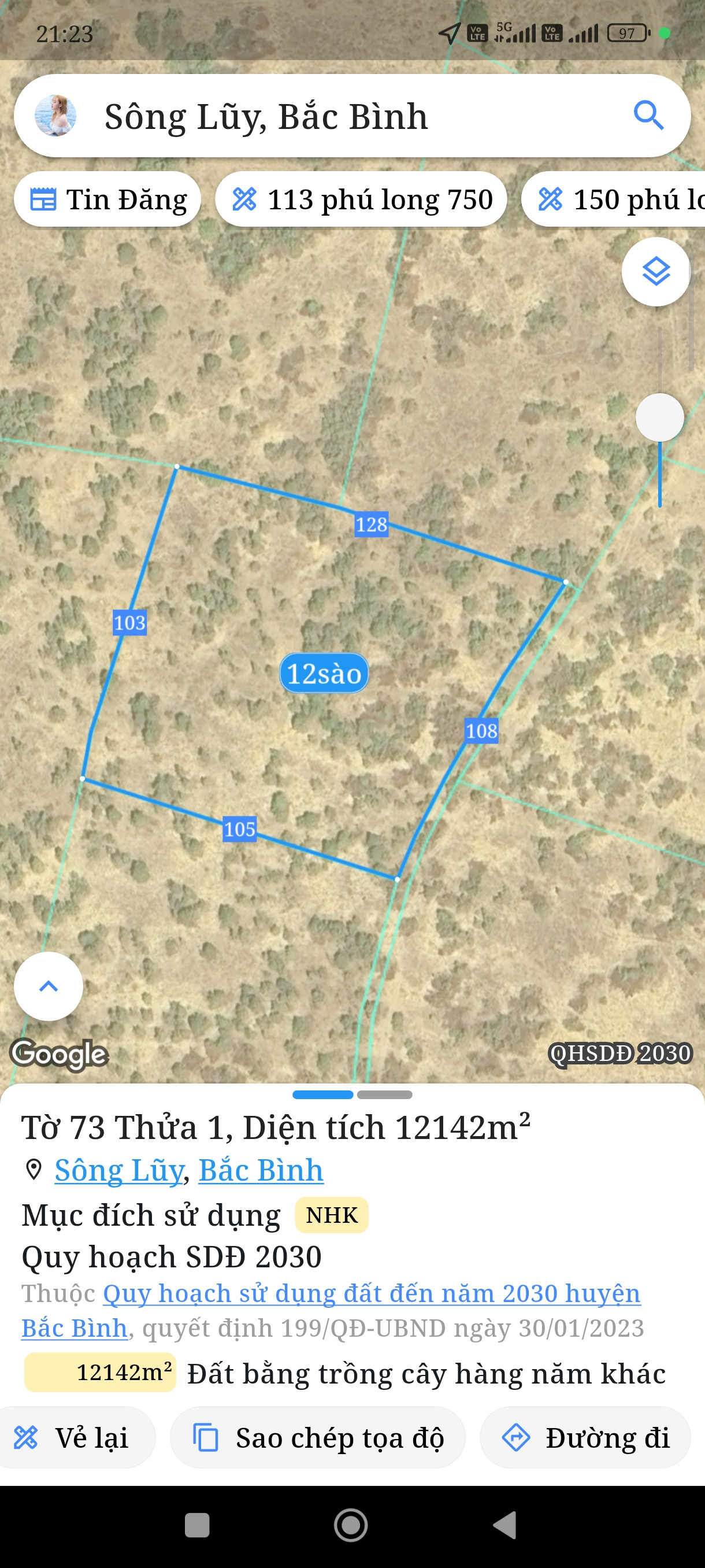Get directions with Đường đi
This screenshot has height=1568, width=705.
[585, 1437]
